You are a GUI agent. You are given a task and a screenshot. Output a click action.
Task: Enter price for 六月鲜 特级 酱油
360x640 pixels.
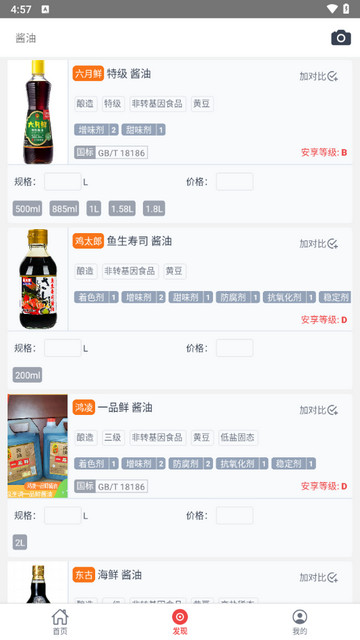coord(235,182)
